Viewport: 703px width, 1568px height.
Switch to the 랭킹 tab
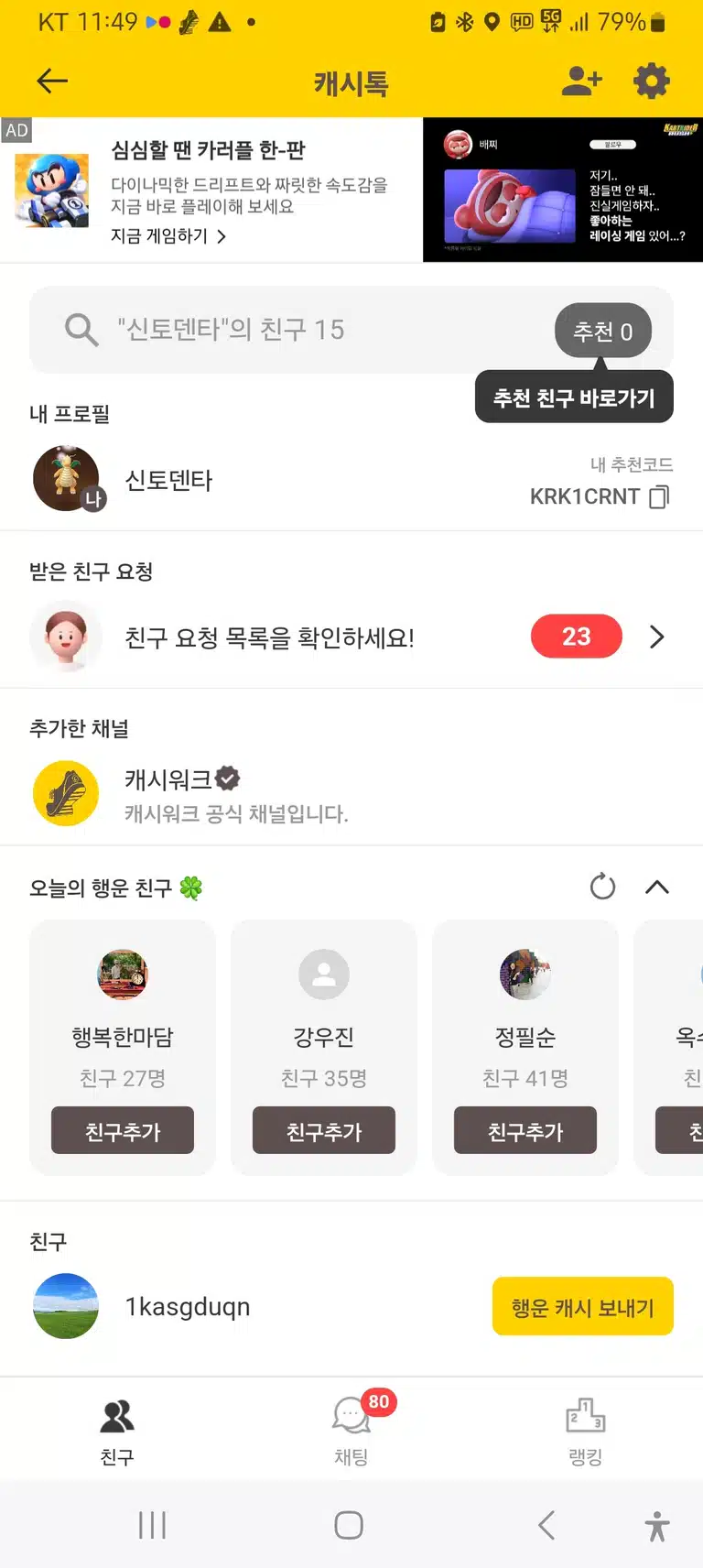click(x=586, y=1429)
